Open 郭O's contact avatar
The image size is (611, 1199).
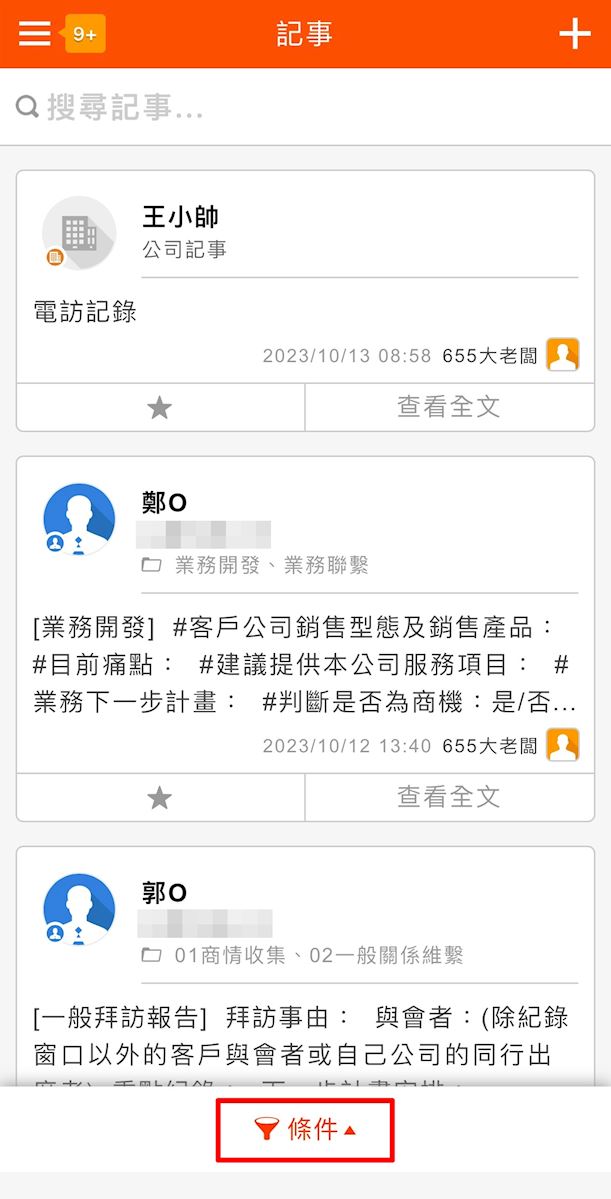(79, 910)
